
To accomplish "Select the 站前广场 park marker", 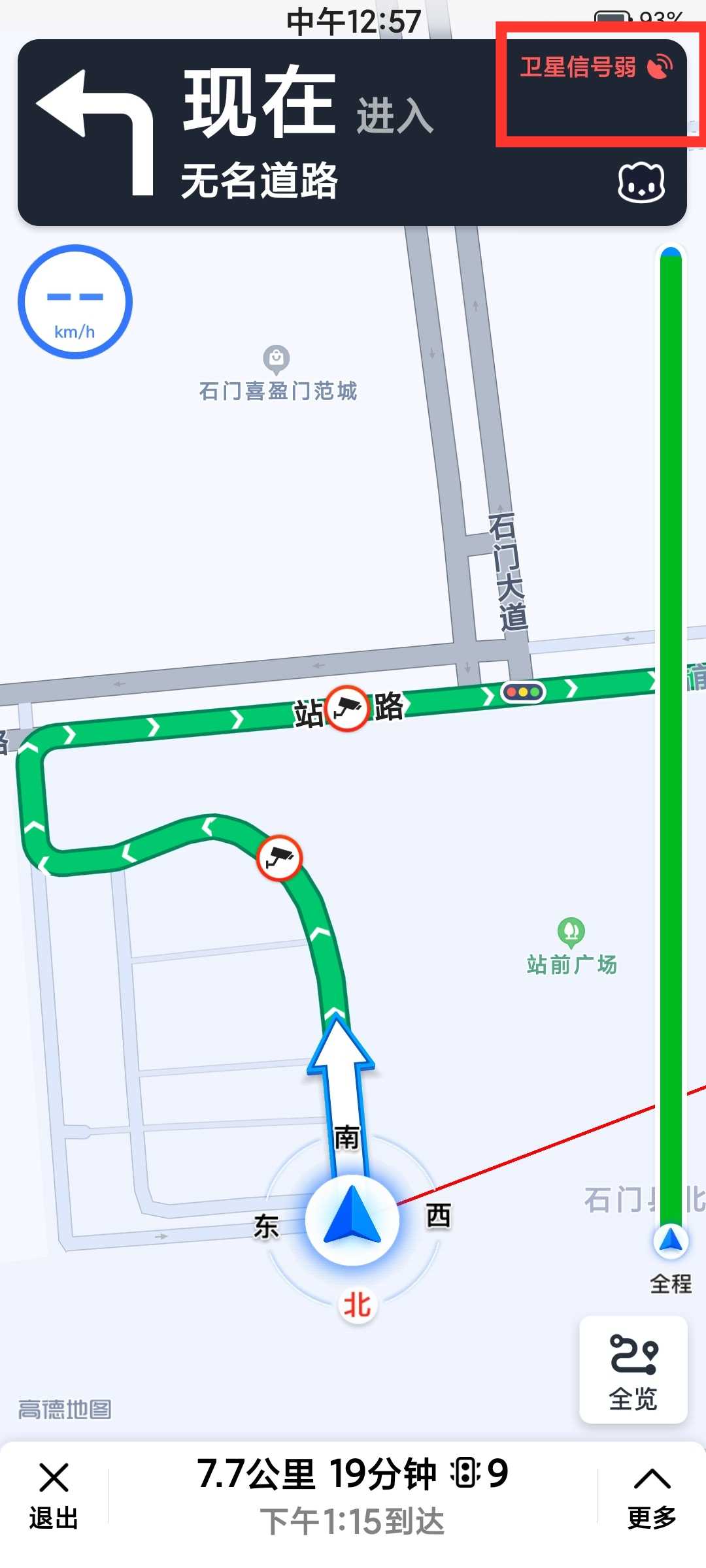I will (x=571, y=932).
